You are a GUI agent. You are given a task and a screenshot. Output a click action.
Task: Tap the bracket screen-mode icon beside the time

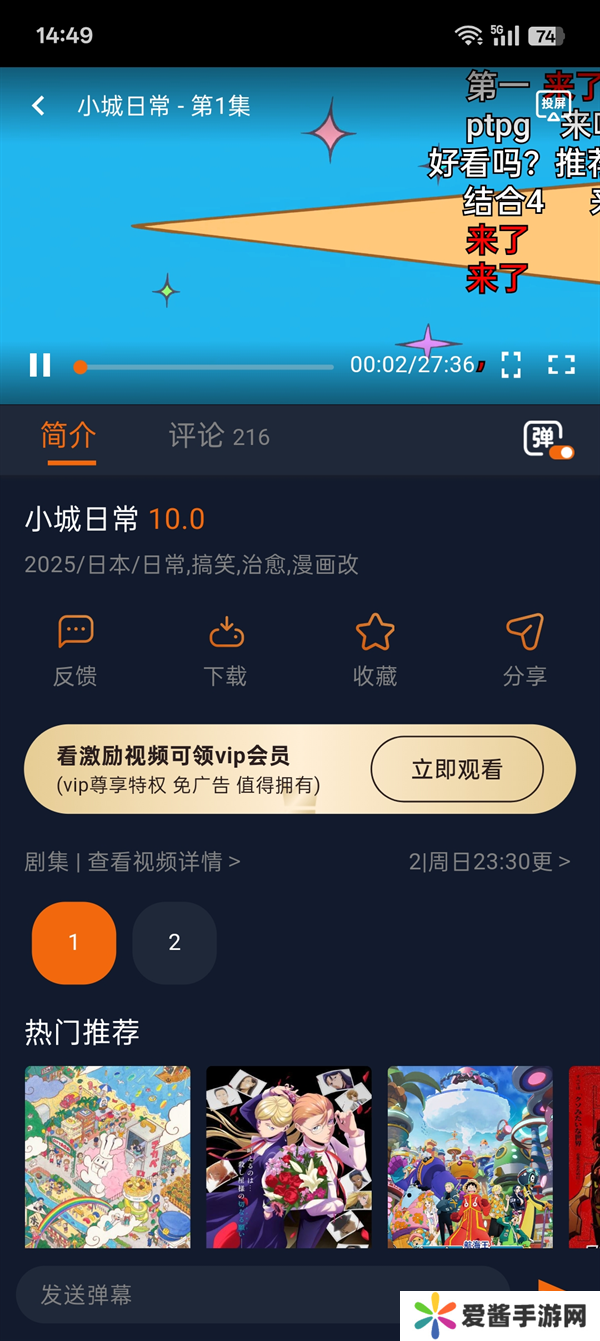pos(511,365)
